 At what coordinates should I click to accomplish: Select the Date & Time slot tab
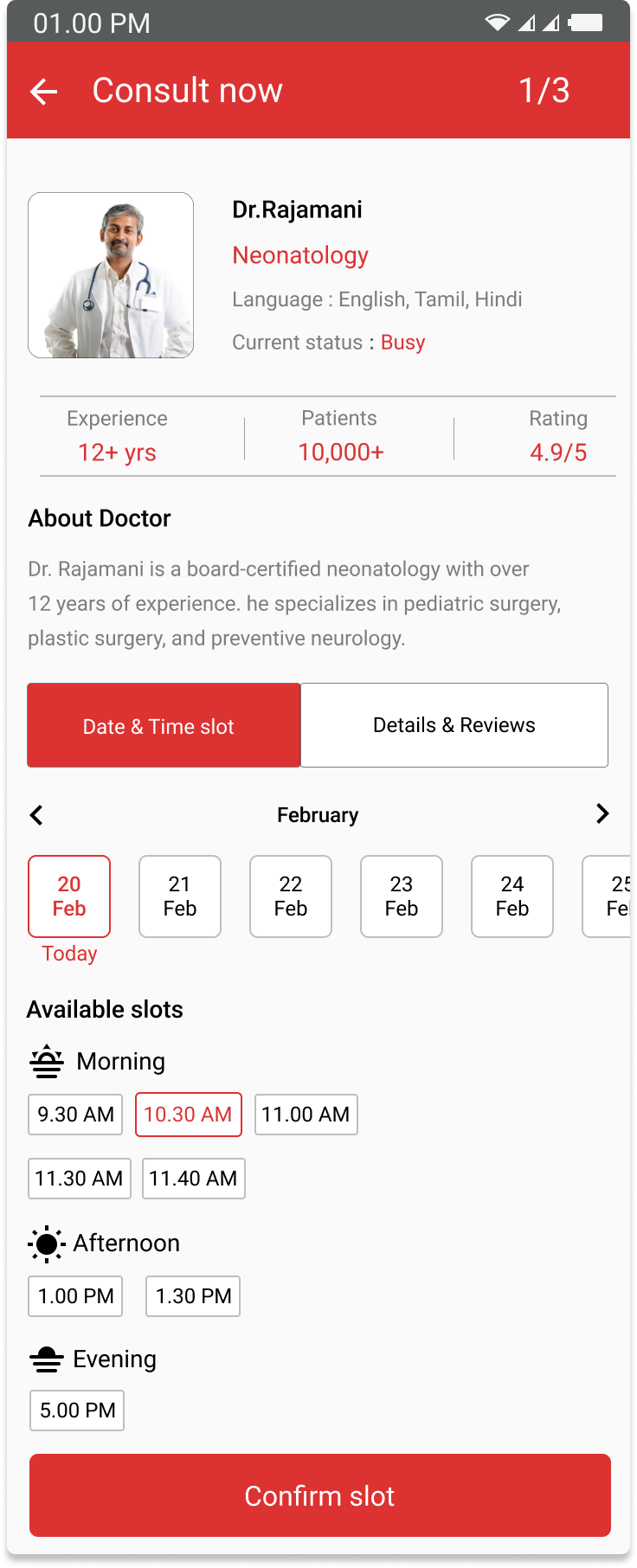tap(164, 725)
